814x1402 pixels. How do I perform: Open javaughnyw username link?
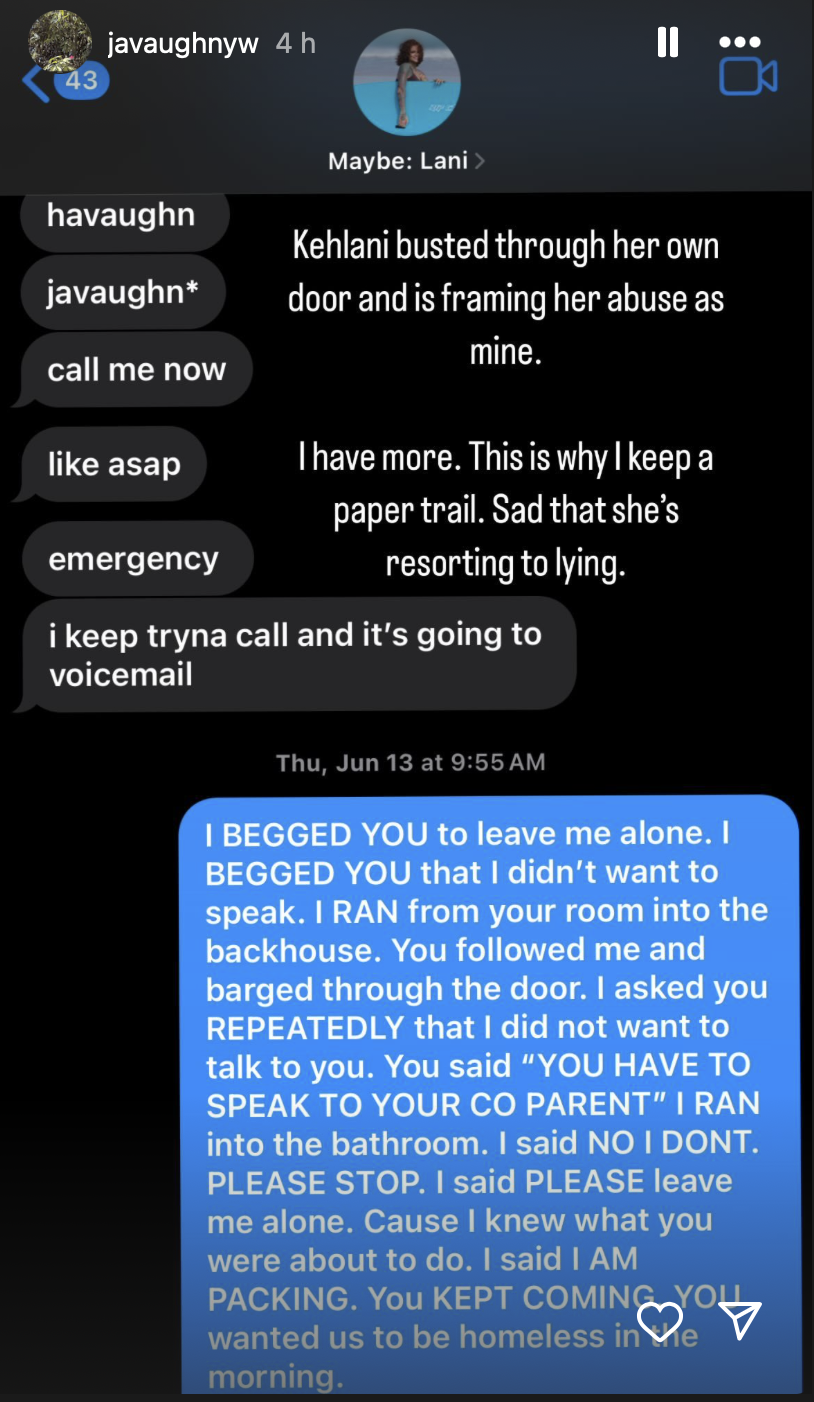[183, 44]
